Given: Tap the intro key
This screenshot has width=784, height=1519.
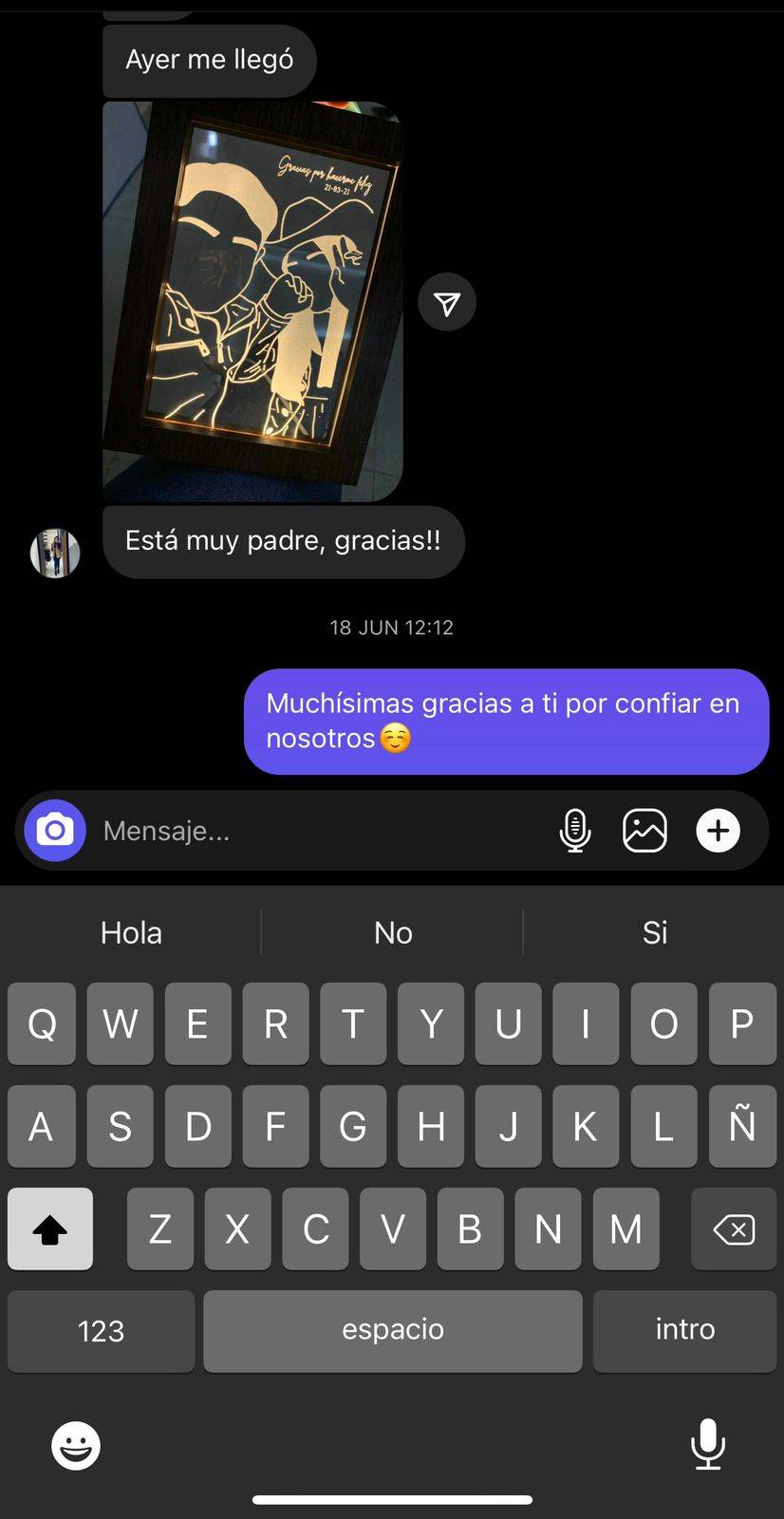Looking at the screenshot, I should [x=684, y=1330].
